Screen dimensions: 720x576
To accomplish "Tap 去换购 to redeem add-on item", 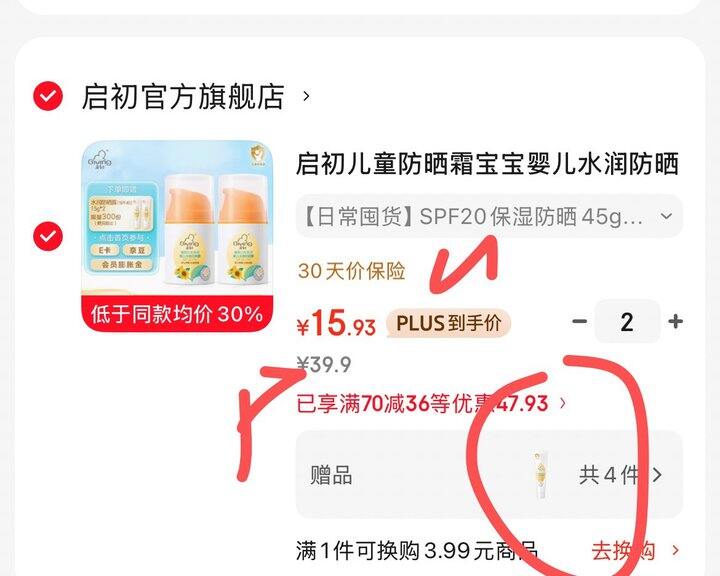I will (635, 550).
